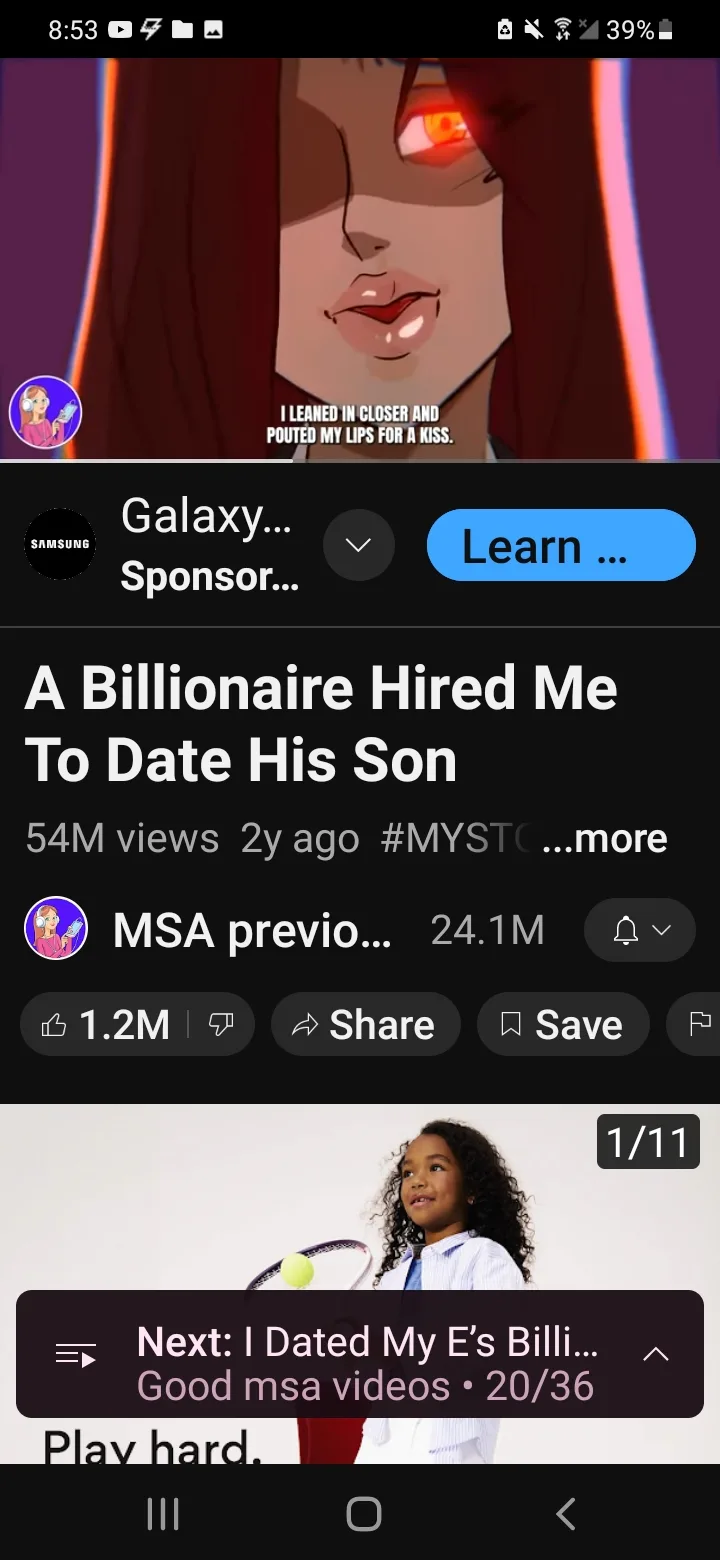Share this video
720x1560 pixels.
(365, 1024)
